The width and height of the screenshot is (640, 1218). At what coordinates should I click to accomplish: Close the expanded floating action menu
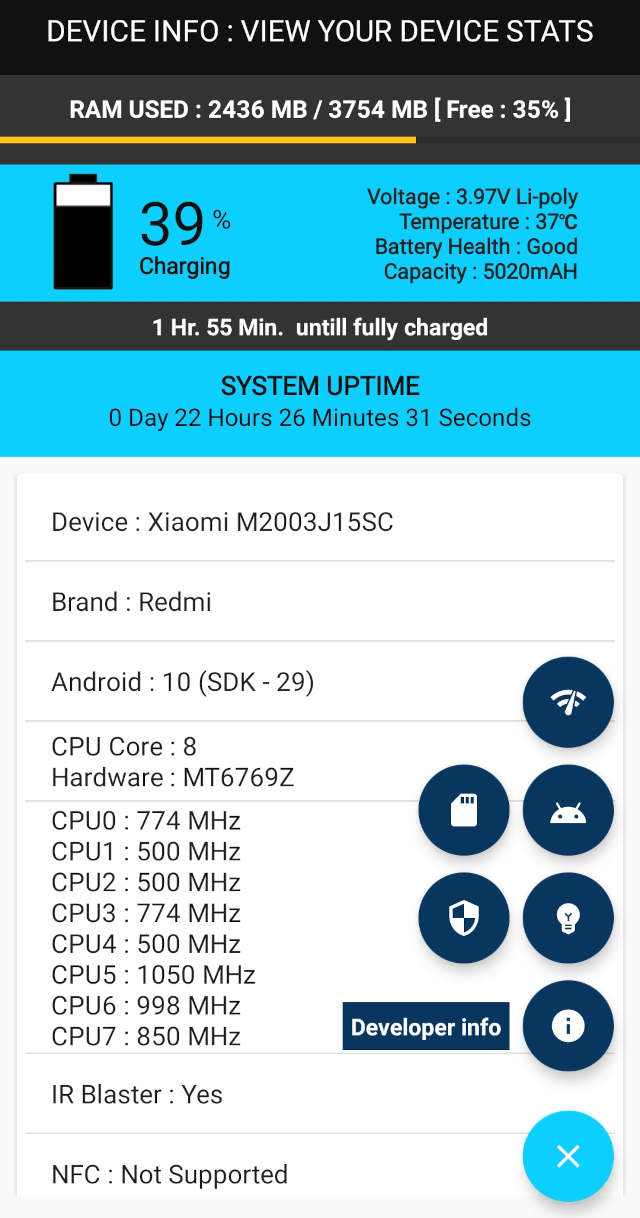point(568,1156)
